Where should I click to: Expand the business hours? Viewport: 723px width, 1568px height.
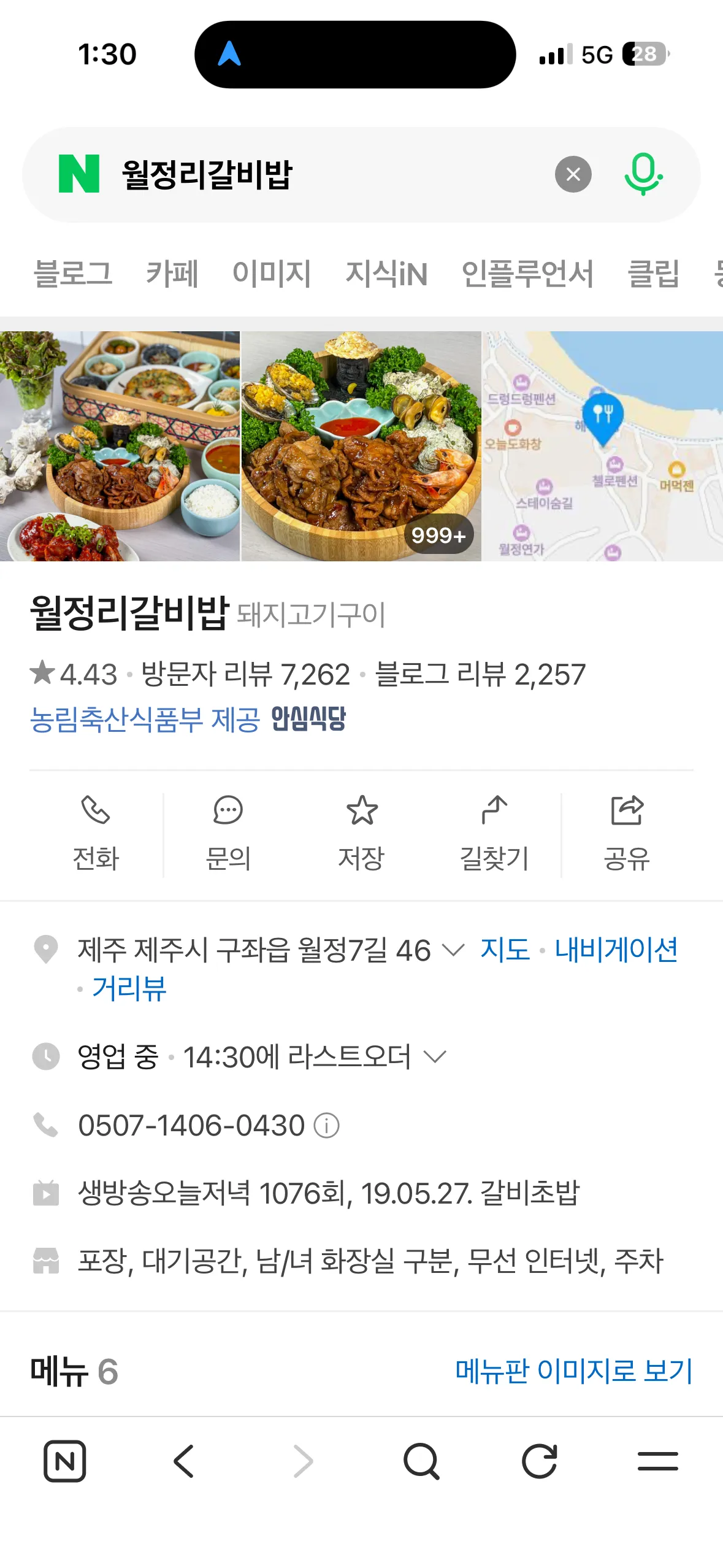(x=435, y=1056)
